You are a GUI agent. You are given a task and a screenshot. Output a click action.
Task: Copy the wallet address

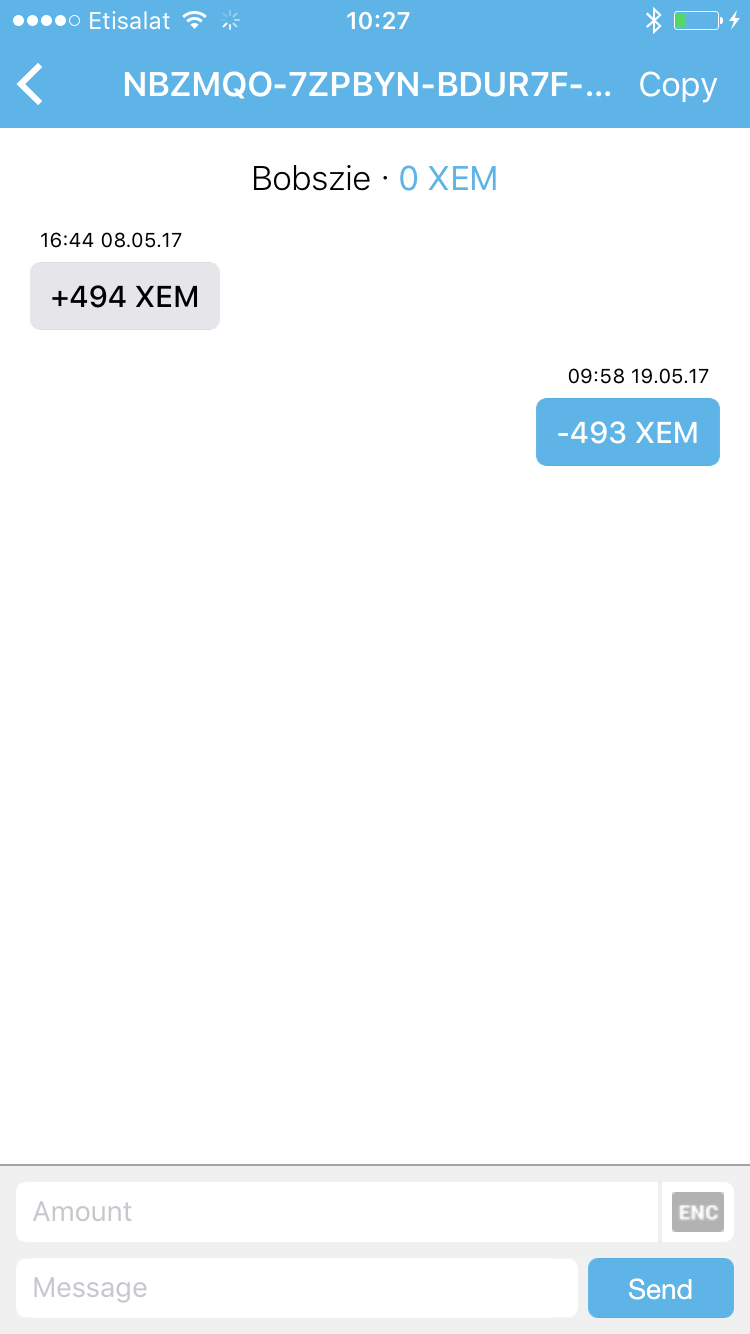[x=678, y=85]
